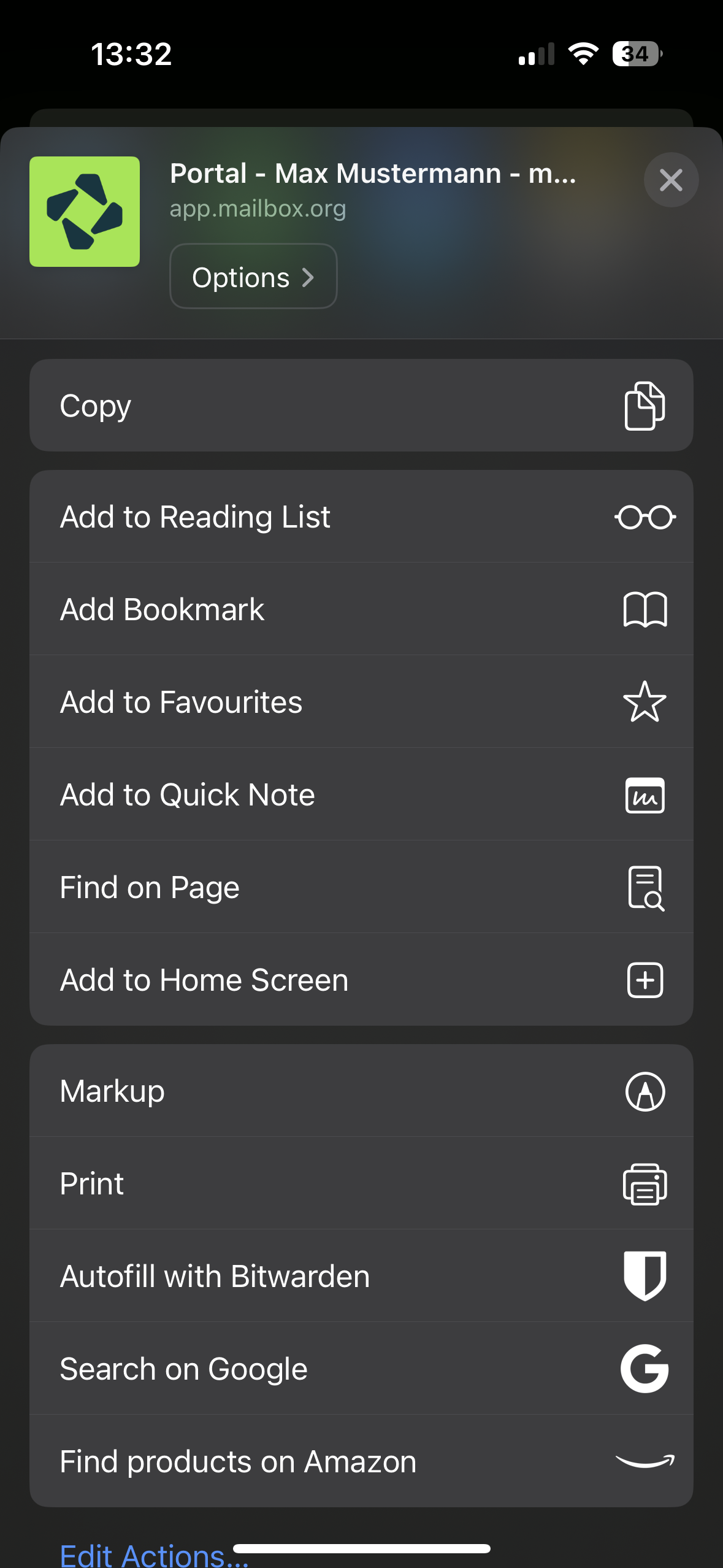
Task: Autofill with Bitwarden
Action: [361, 1276]
